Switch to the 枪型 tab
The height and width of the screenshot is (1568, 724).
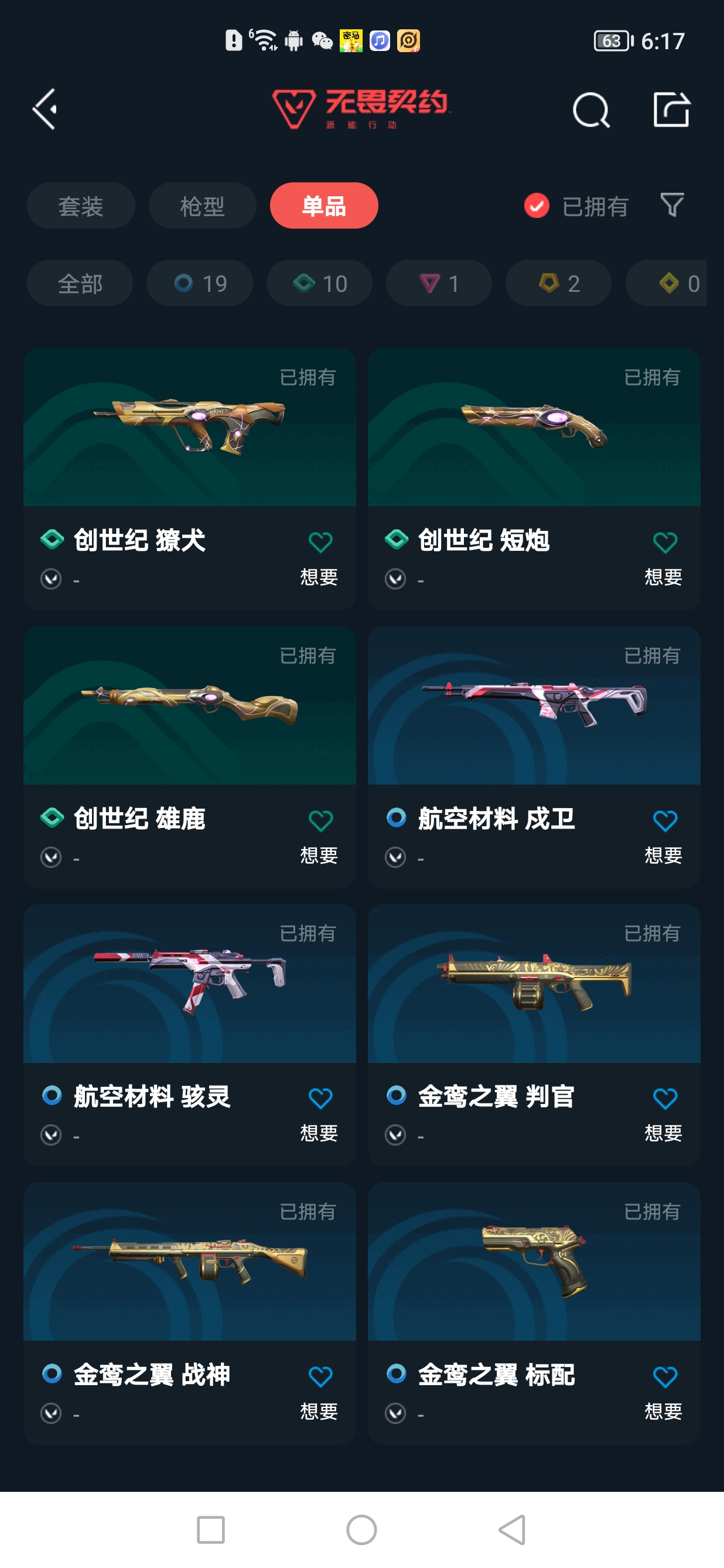point(202,206)
